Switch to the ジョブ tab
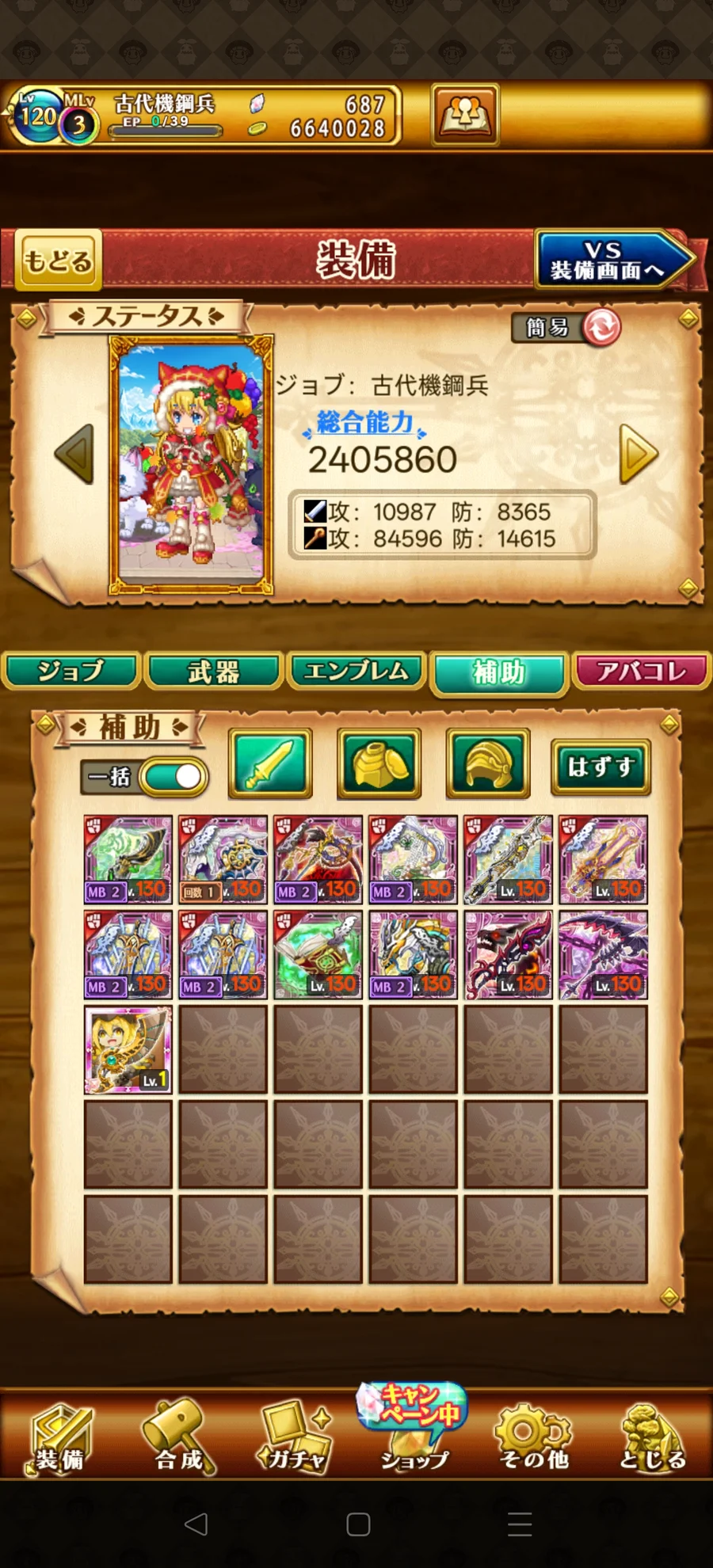This screenshot has height=1568, width=713. tap(71, 672)
